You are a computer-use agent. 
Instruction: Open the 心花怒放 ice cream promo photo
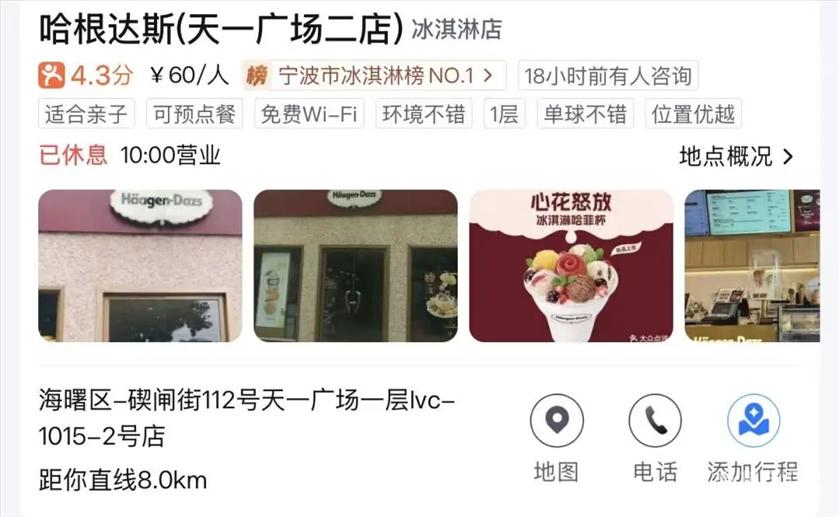pyautogui.click(x=571, y=266)
